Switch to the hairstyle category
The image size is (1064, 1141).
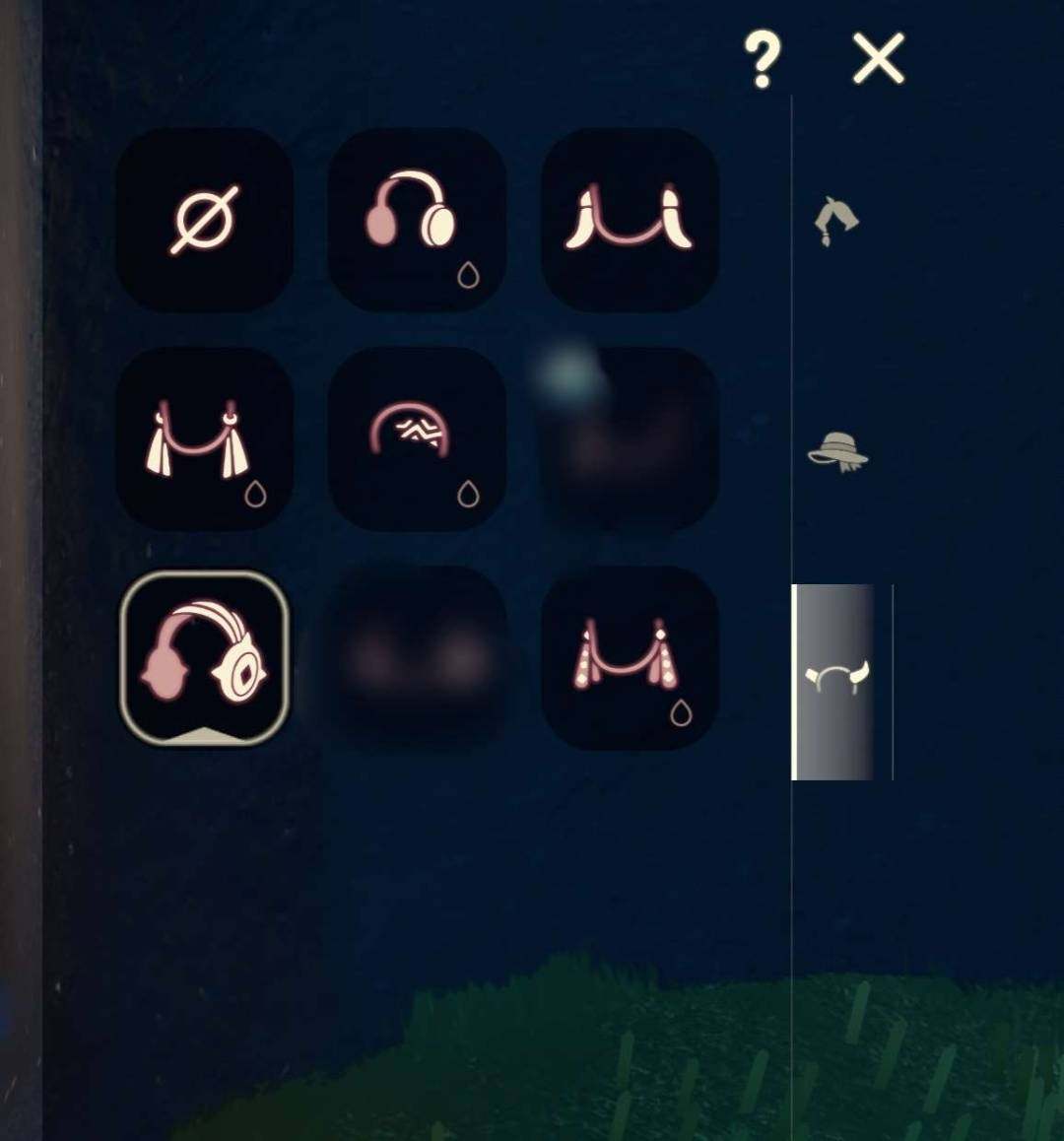[835, 221]
